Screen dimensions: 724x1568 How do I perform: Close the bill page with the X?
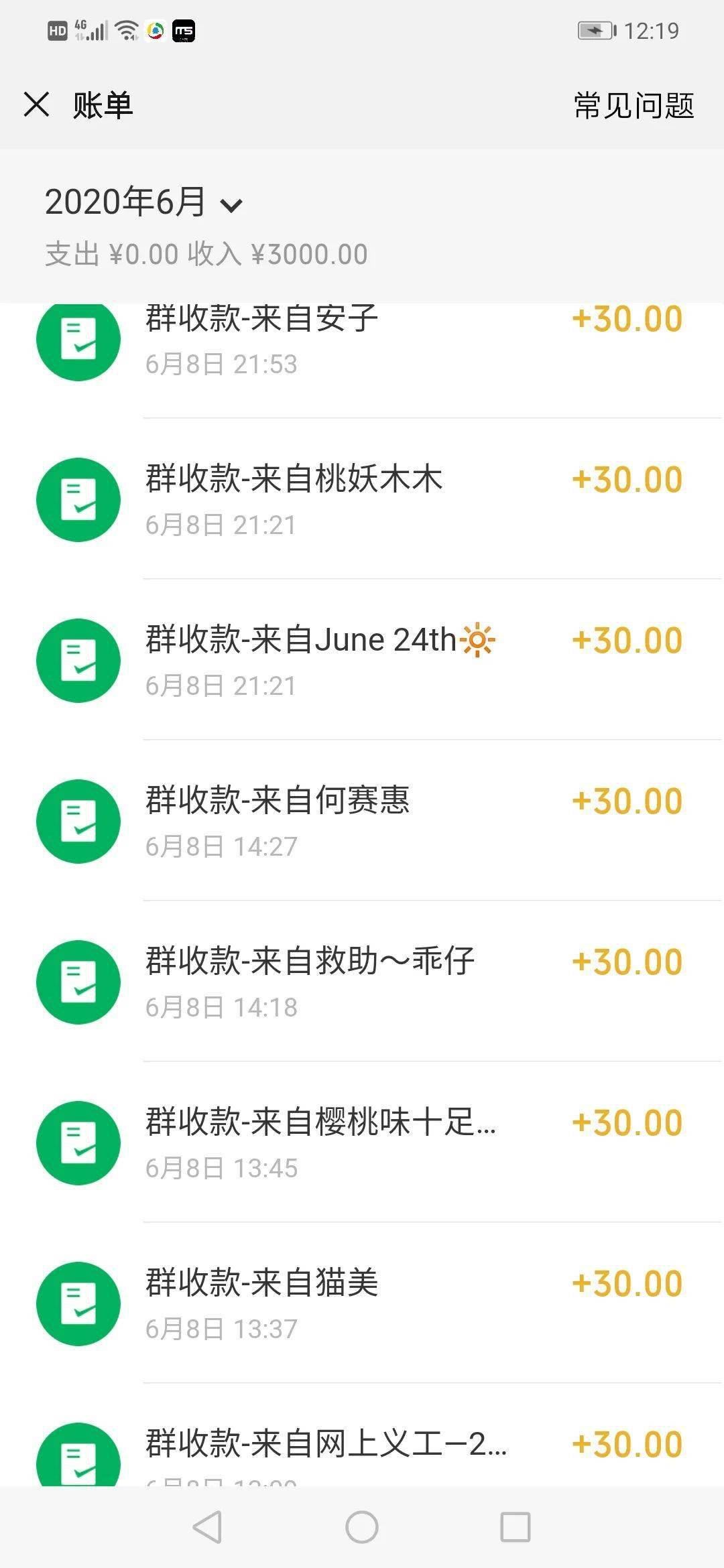tap(38, 106)
